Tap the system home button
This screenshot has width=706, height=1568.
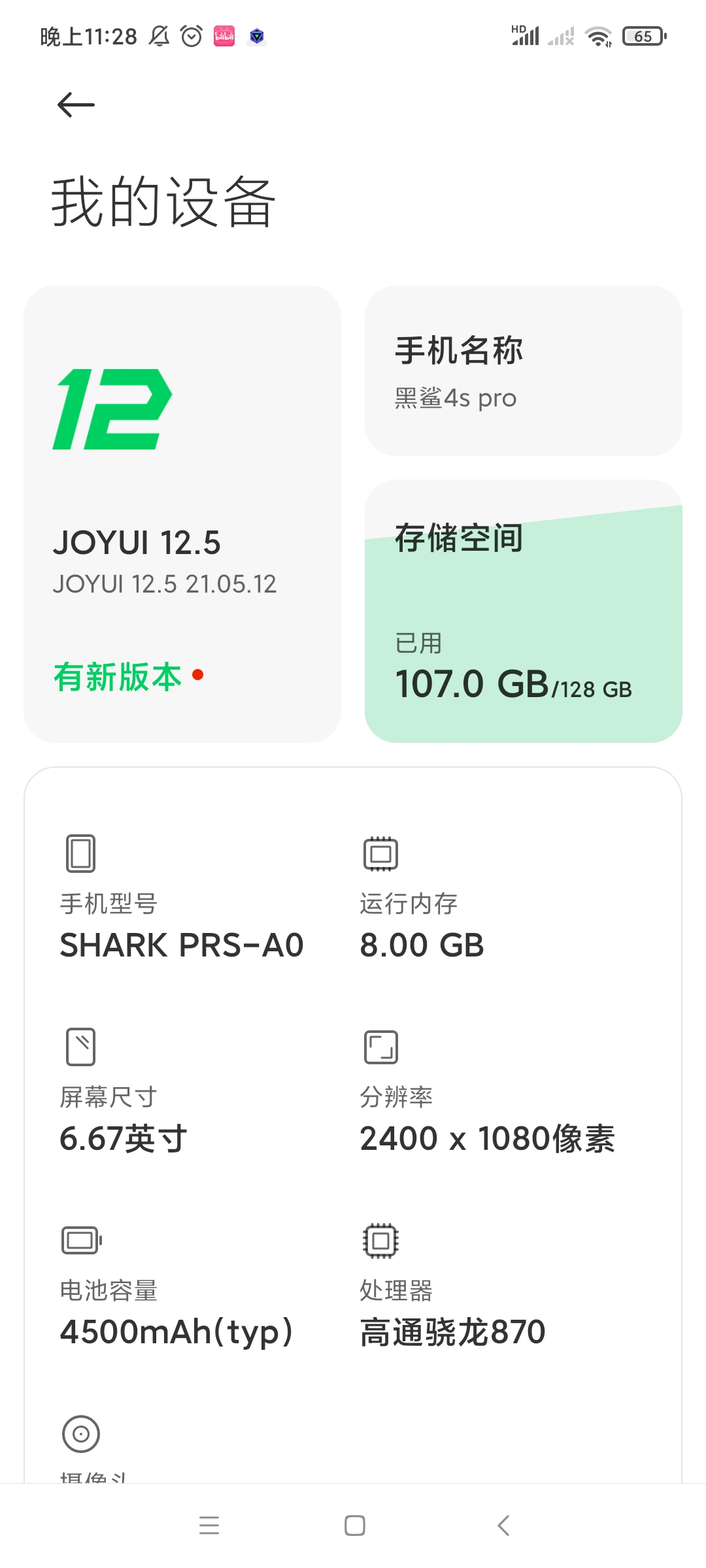pos(354,1526)
